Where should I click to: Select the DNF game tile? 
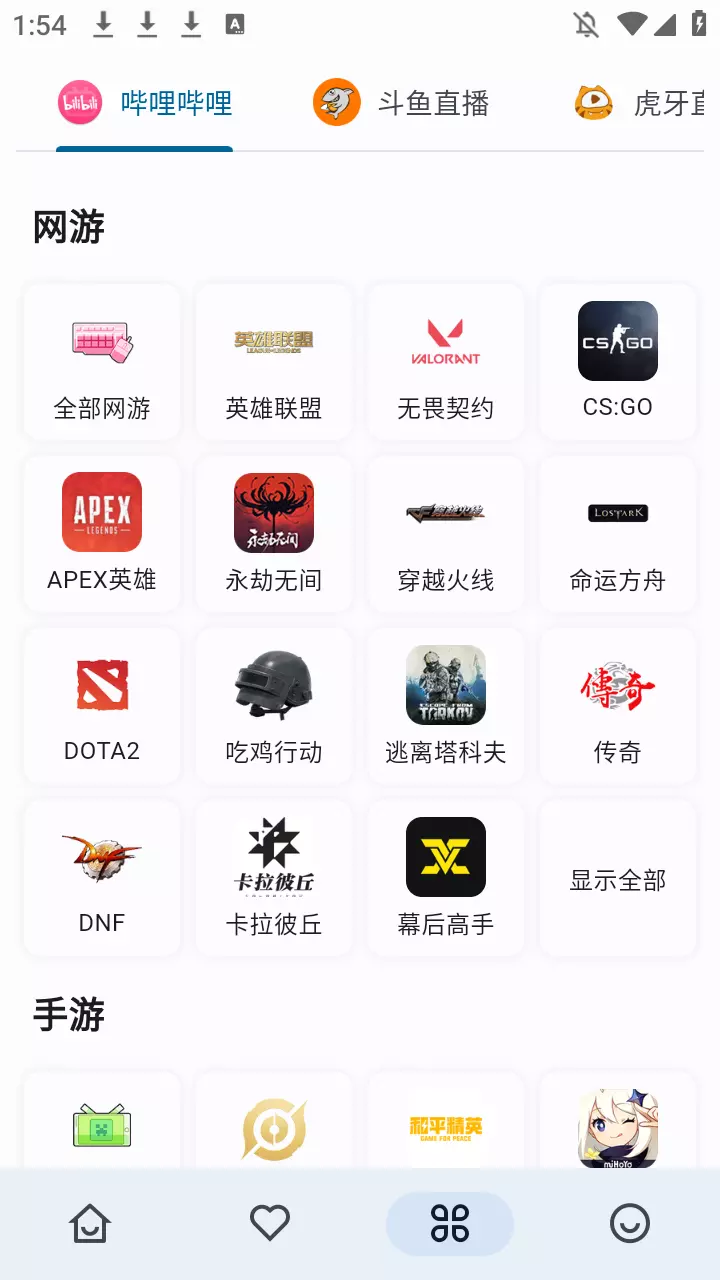(102, 878)
